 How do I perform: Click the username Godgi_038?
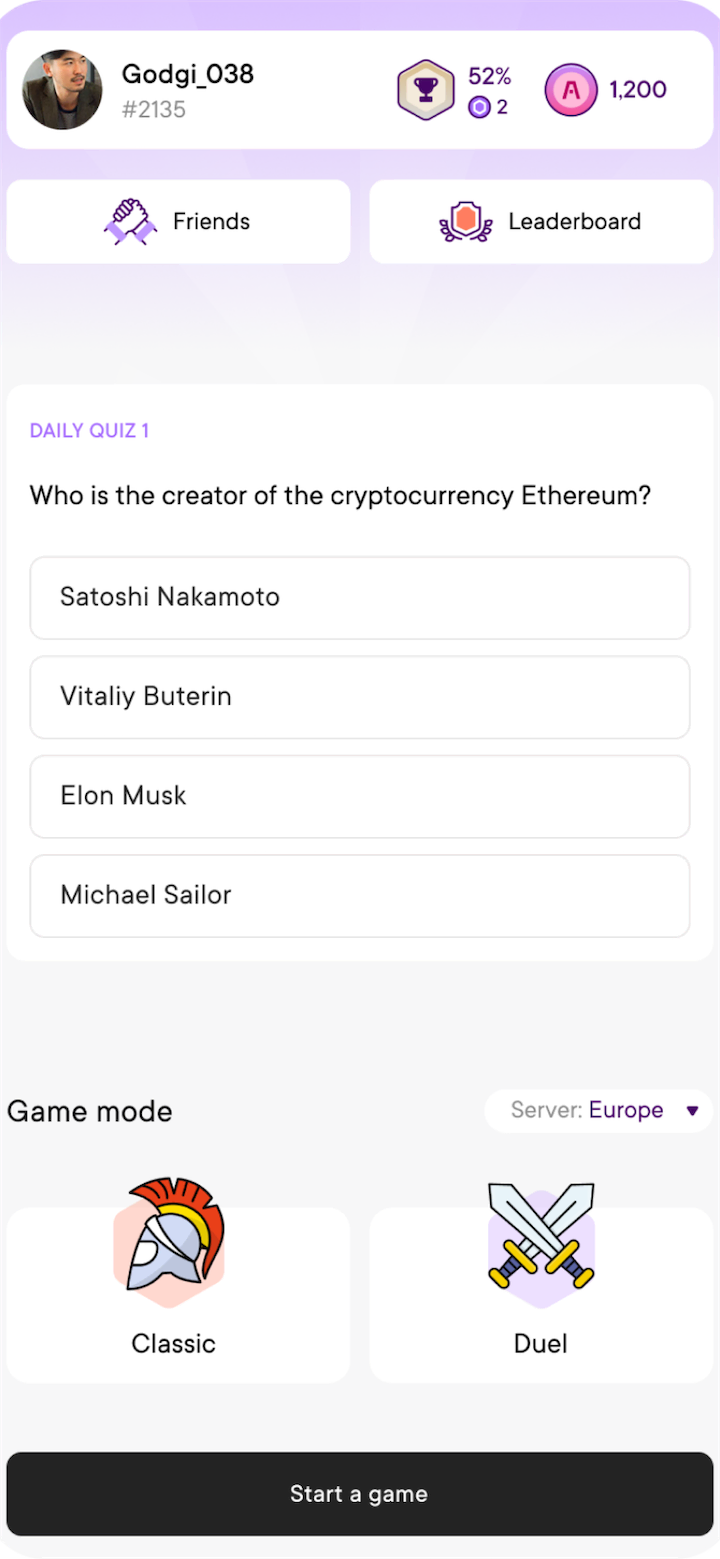(x=187, y=74)
